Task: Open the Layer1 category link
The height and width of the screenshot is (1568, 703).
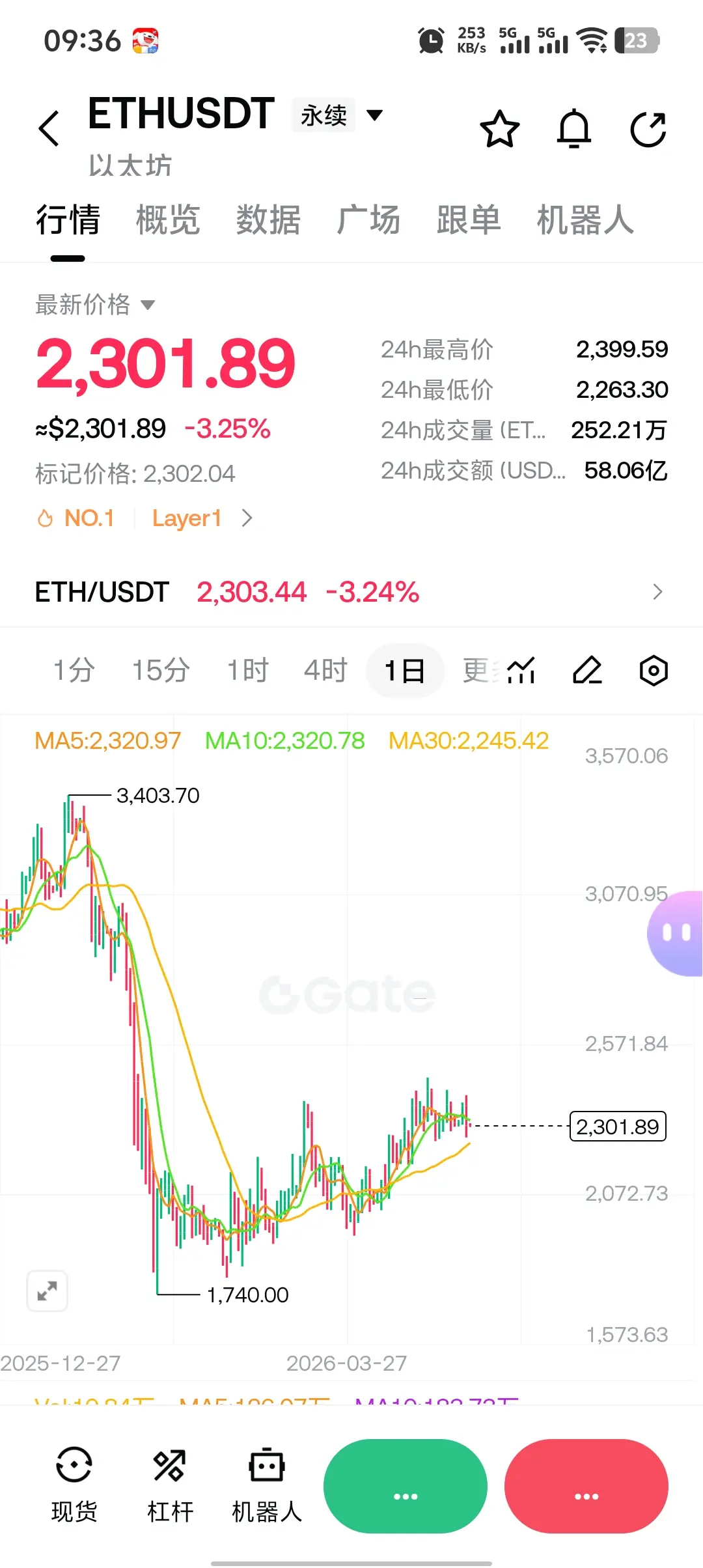Action: [x=187, y=518]
